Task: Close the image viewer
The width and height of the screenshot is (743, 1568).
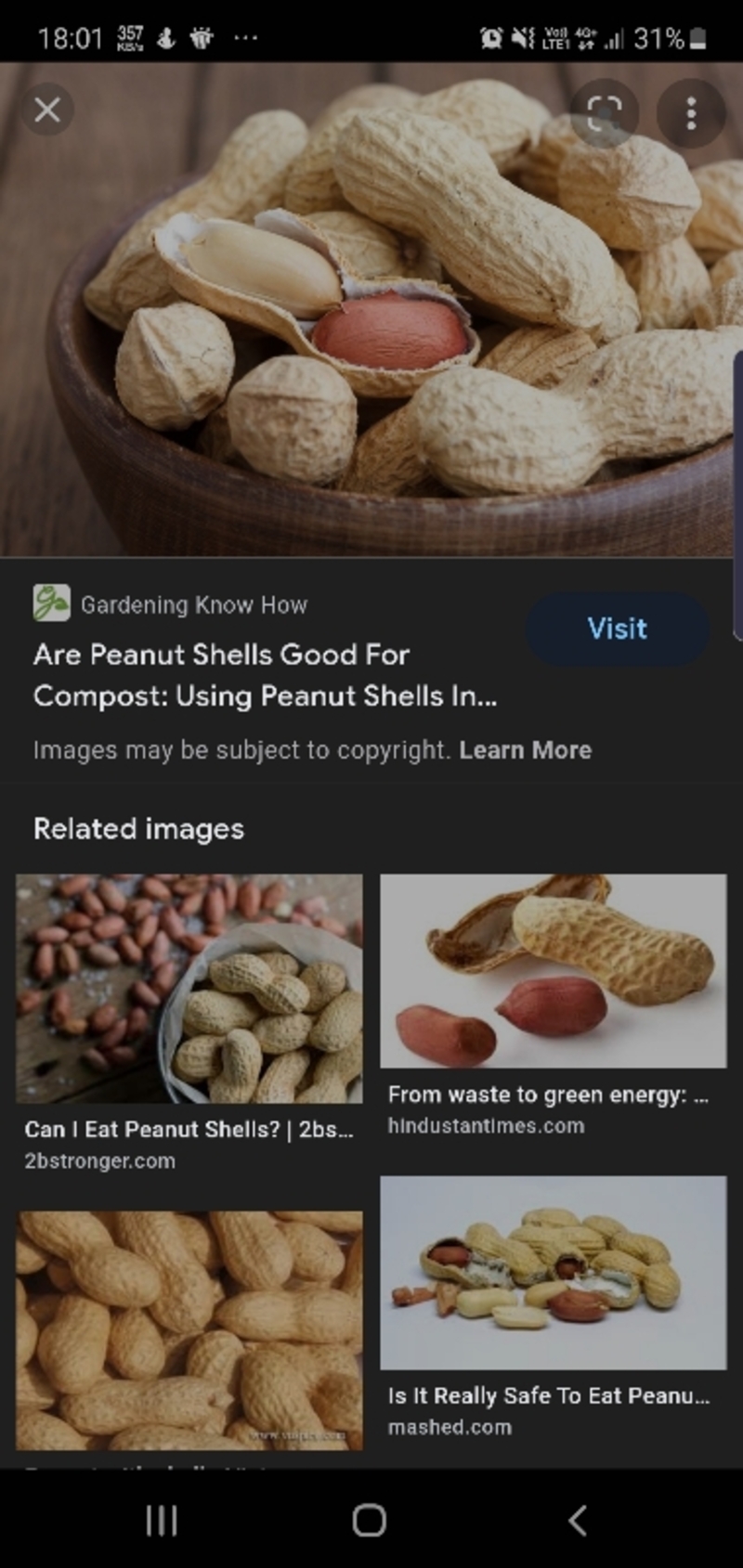Action: [47, 110]
